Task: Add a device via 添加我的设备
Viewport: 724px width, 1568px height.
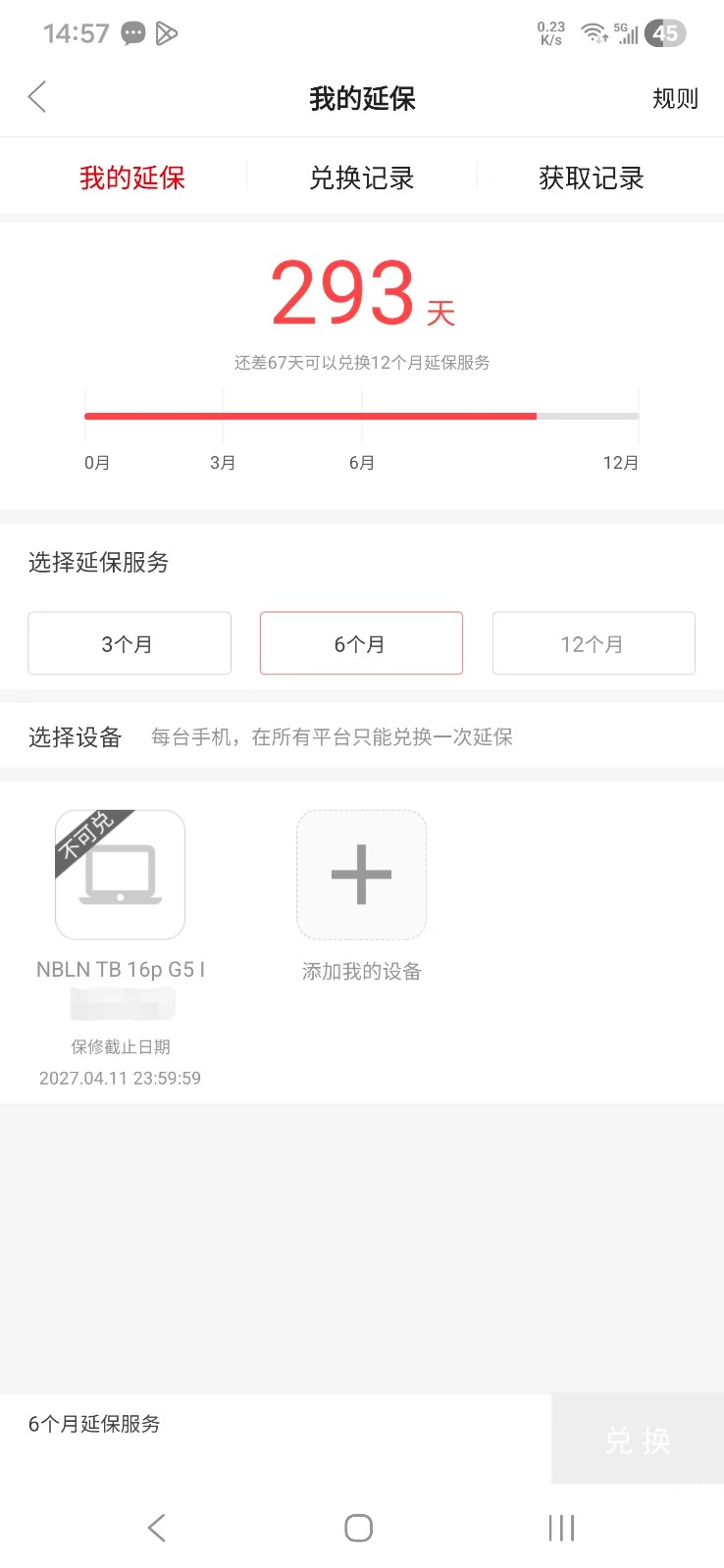Action: 361,875
